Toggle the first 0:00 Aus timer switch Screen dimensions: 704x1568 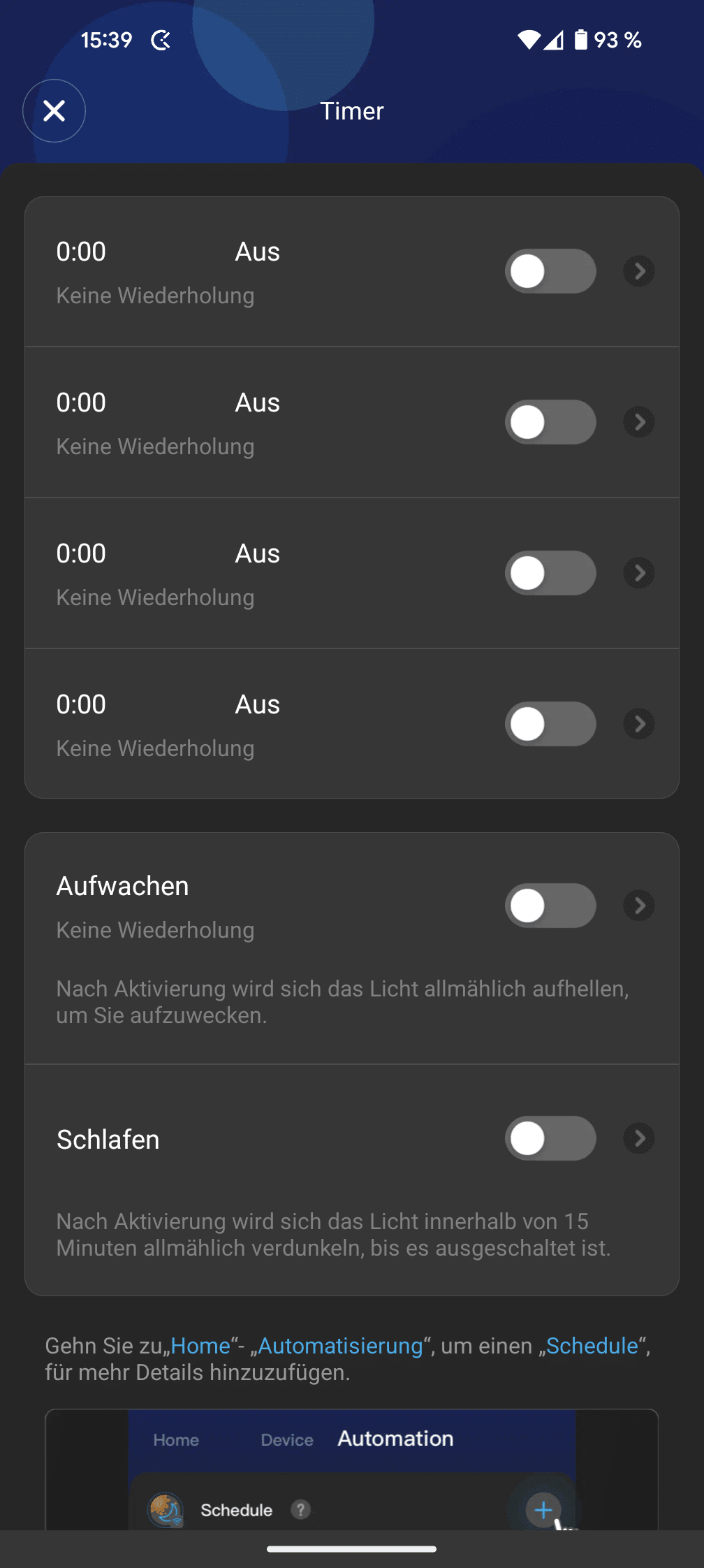(550, 271)
